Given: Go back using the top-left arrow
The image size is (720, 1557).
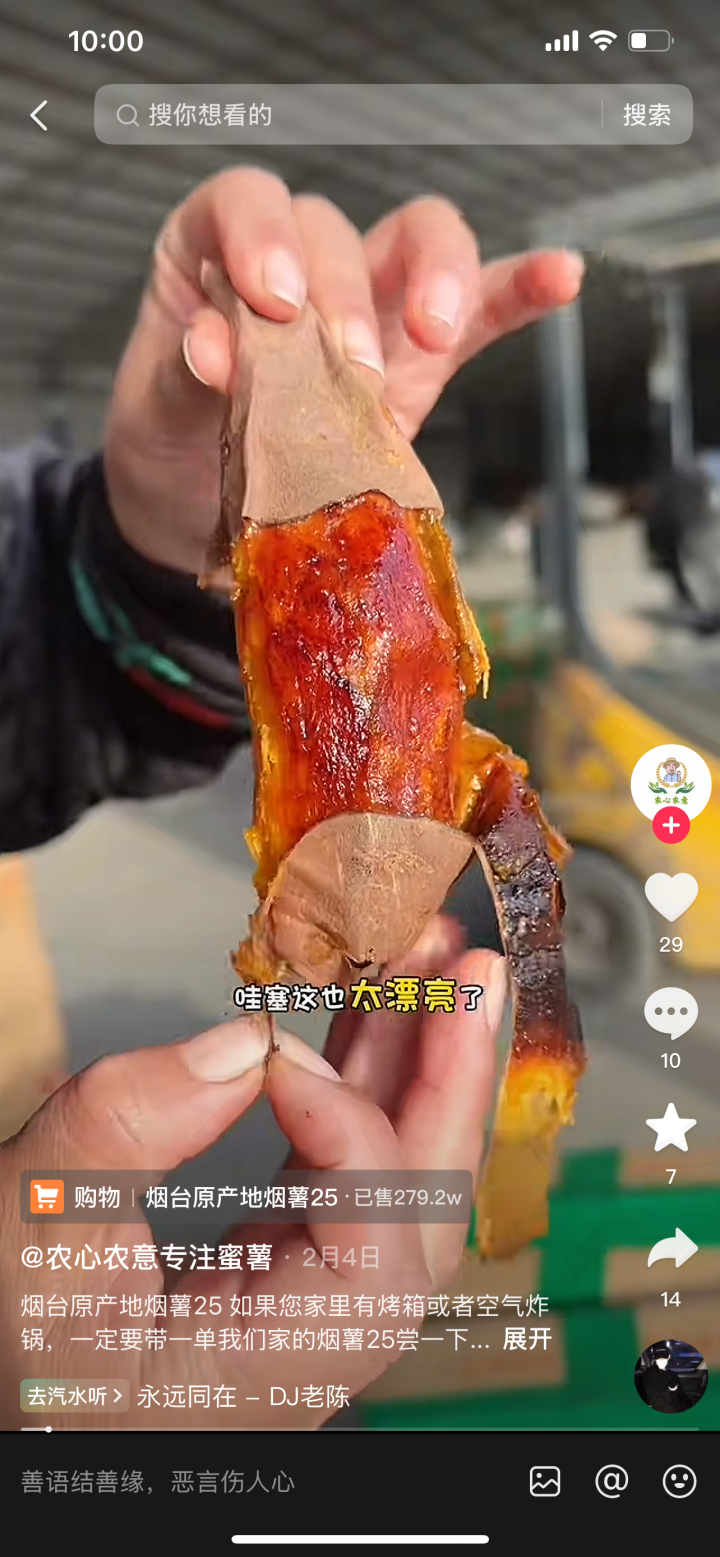Looking at the screenshot, I should click(39, 116).
